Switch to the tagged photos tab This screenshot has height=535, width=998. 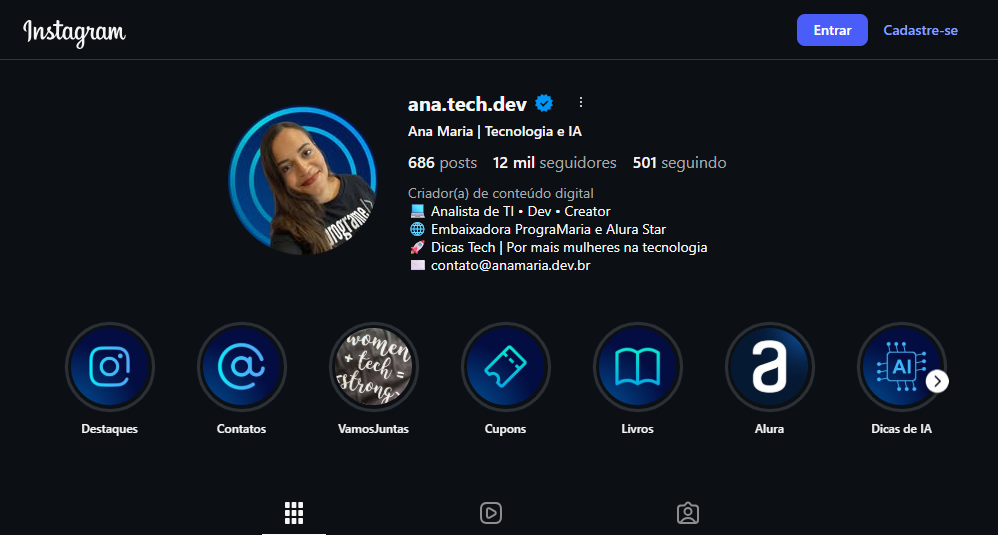pos(687,513)
